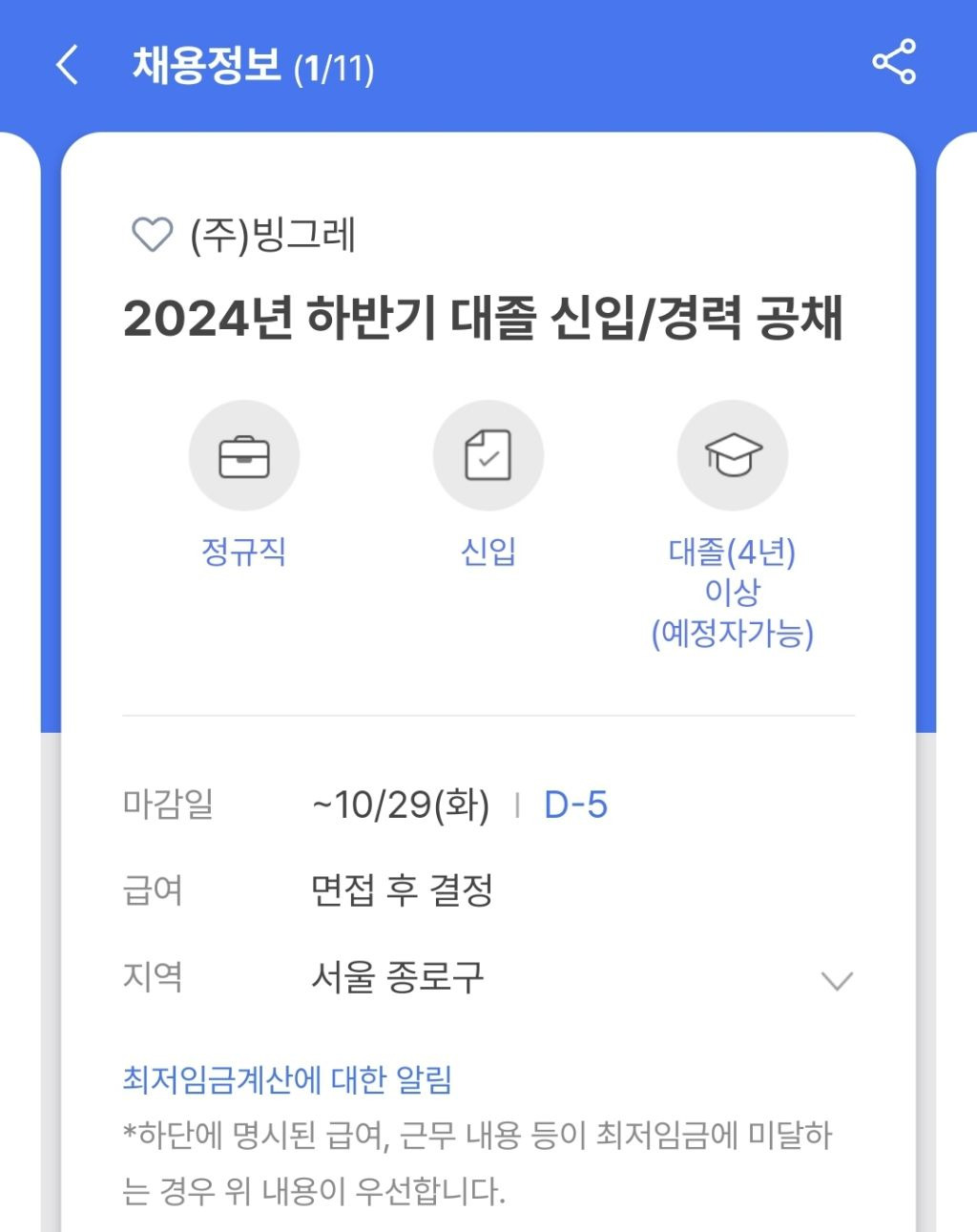Click the graduation cap icon above 대졸(4년)
The height and width of the screenshot is (1232, 977).
coord(732,455)
